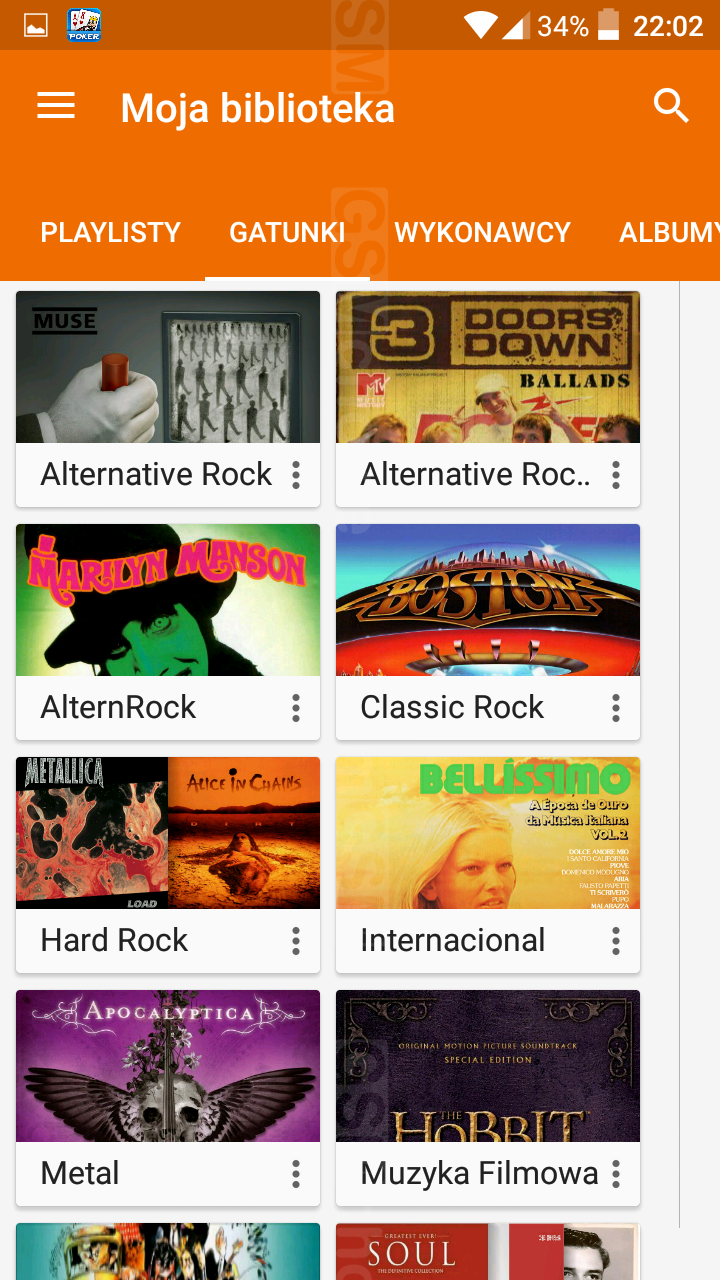Select the Gatunki tab
Screen dimensions: 720x1280
coord(287,232)
